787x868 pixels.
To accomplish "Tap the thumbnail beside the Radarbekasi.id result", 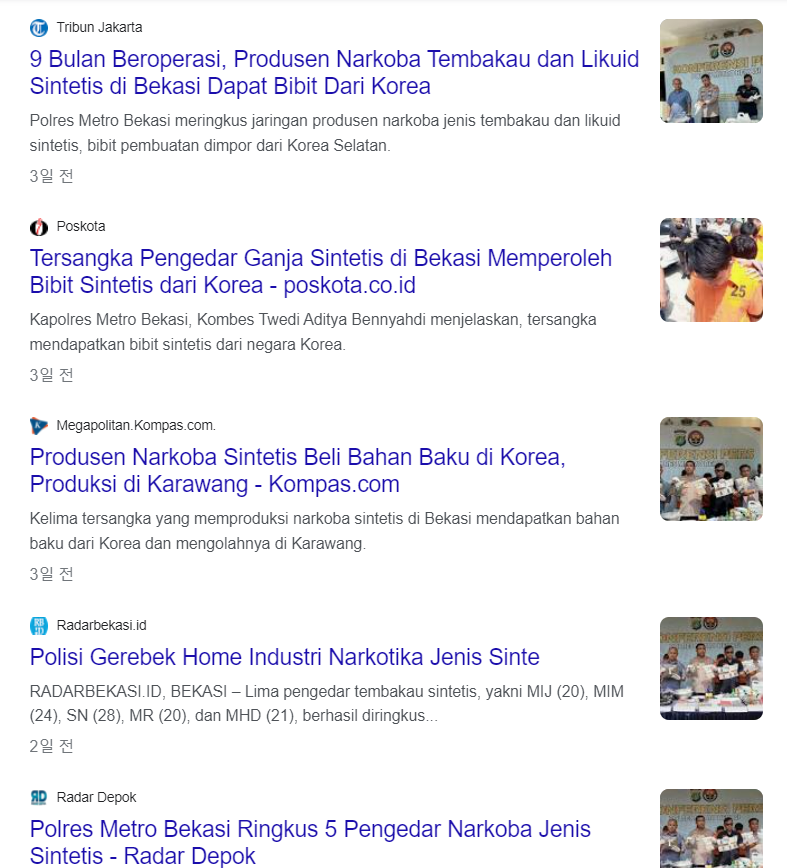I will click(711, 668).
